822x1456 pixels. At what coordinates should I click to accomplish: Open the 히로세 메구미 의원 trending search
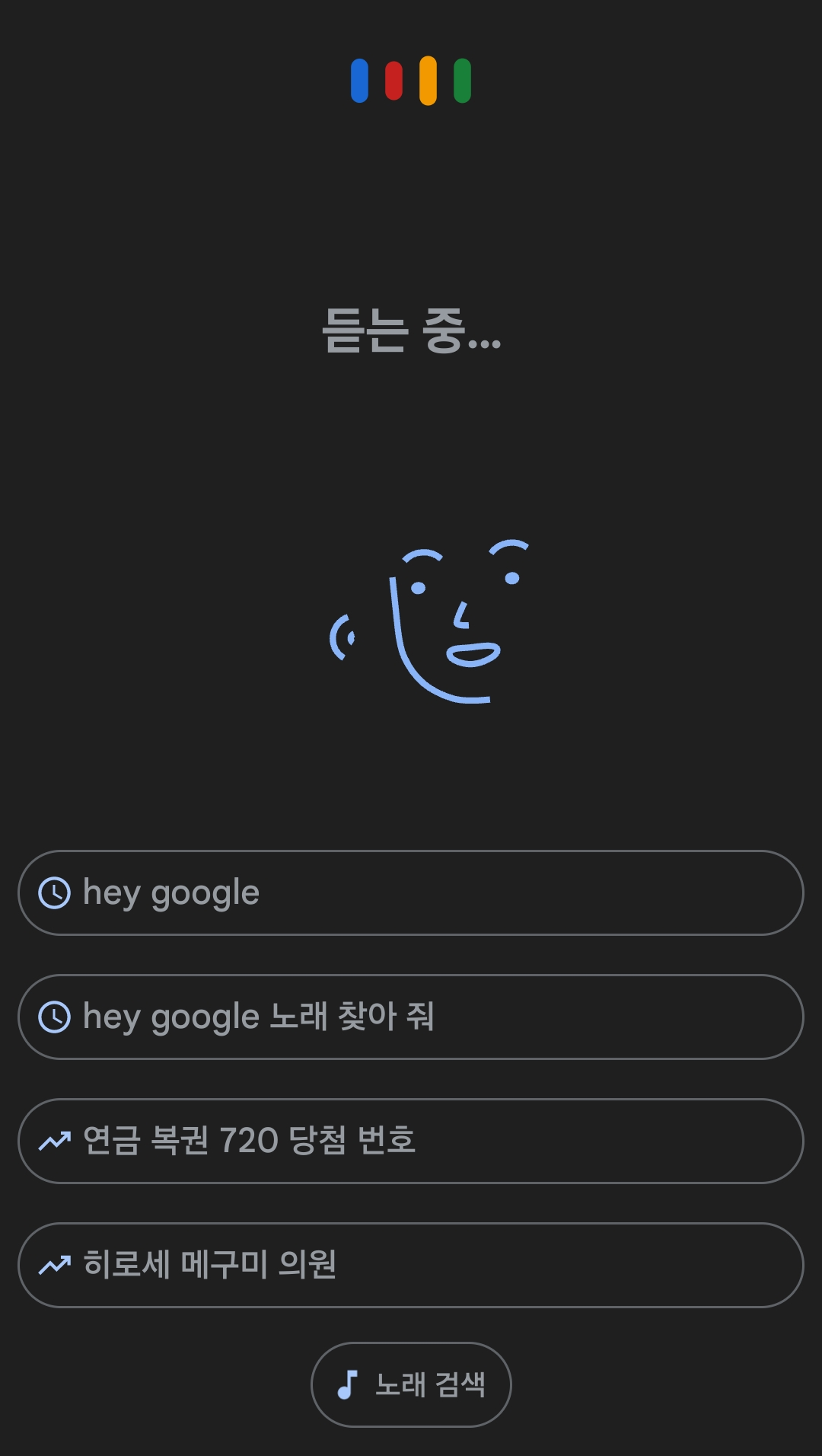coord(411,1265)
